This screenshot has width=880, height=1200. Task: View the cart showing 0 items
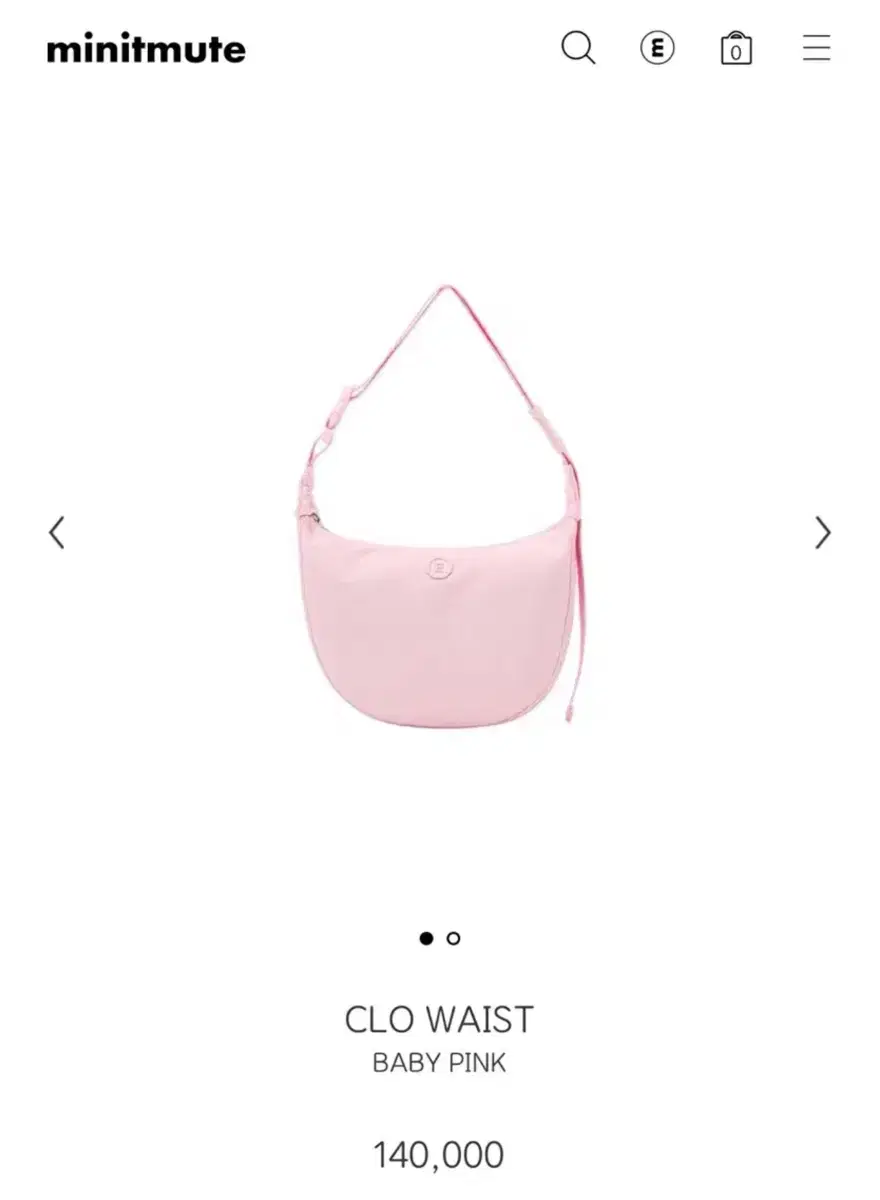click(736, 49)
